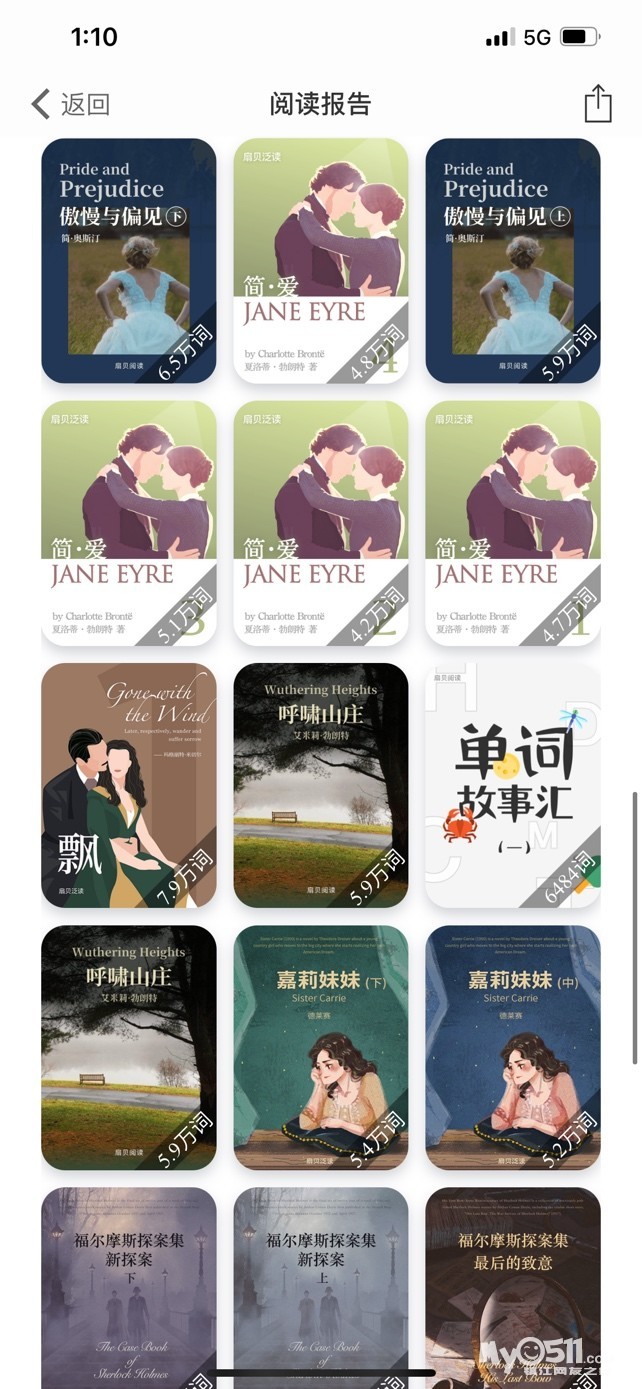Share the reading report
Screen dimensions: 642x1389
click(597, 104)
